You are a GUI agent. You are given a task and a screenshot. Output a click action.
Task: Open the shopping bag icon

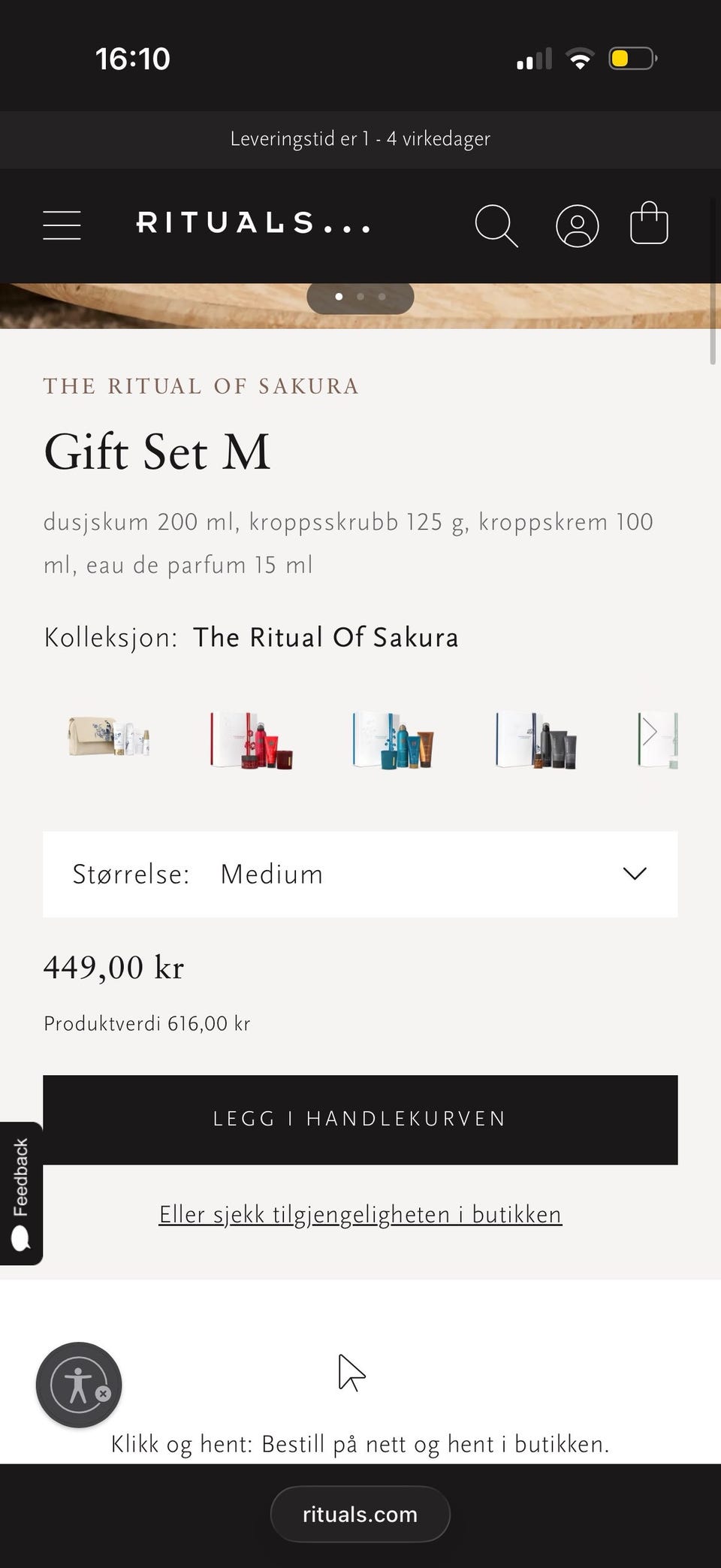(649, 223)
